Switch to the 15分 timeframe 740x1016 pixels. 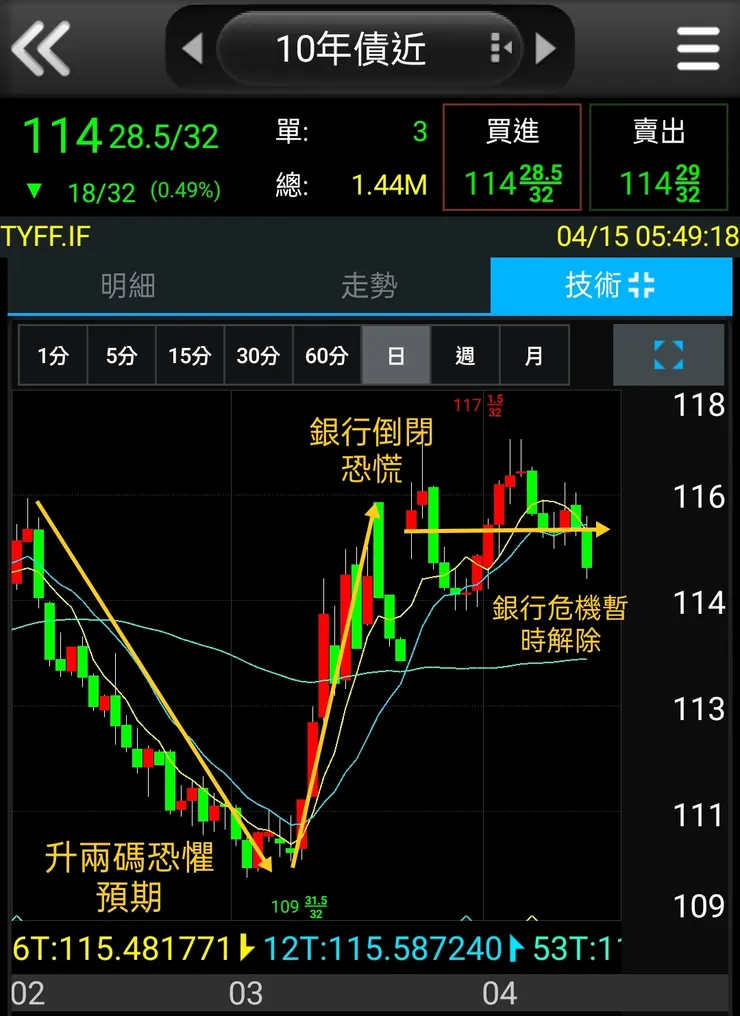[x=189, y=355]
